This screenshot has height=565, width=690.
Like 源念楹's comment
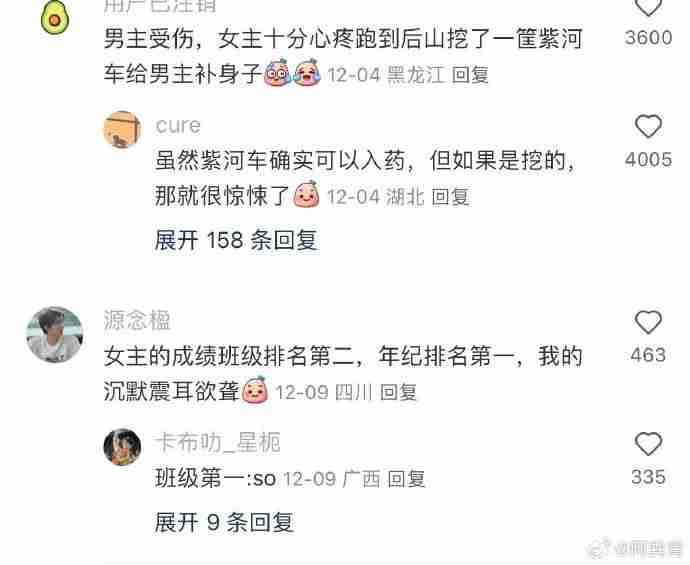pyautogui.click(x=648, y=322)
